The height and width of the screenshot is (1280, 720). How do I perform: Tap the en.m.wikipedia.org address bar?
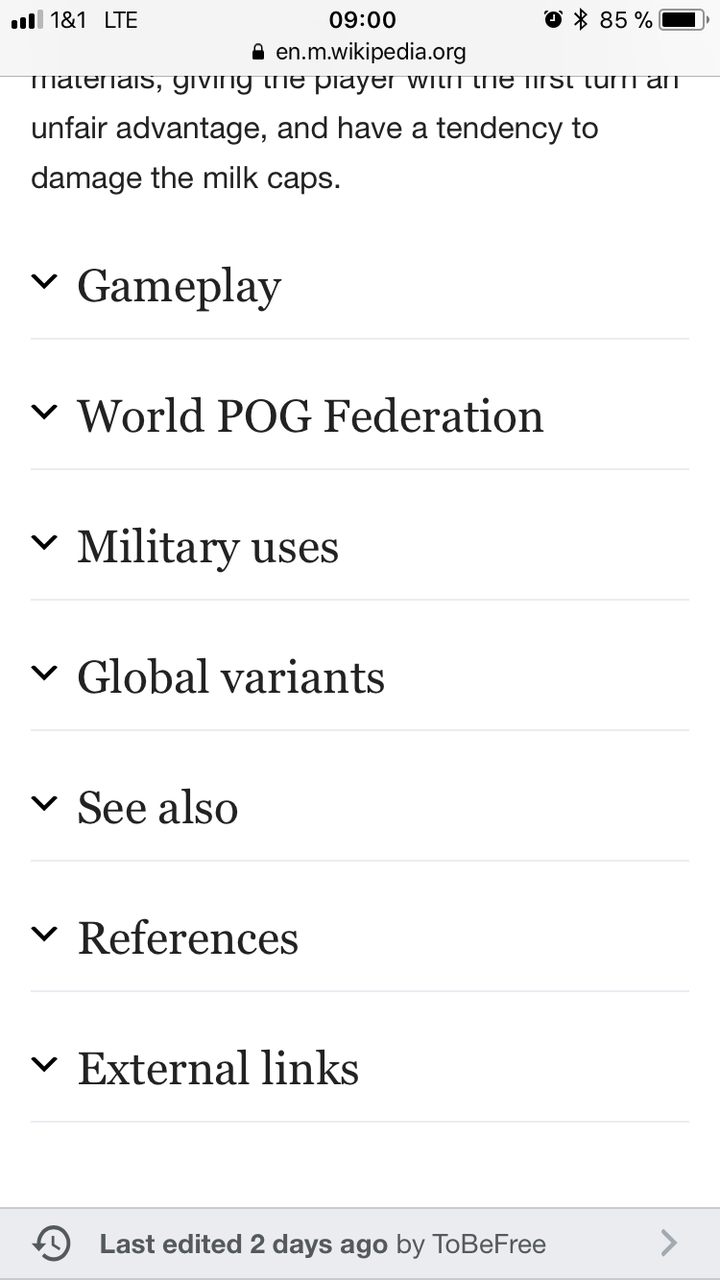(360, 51)
